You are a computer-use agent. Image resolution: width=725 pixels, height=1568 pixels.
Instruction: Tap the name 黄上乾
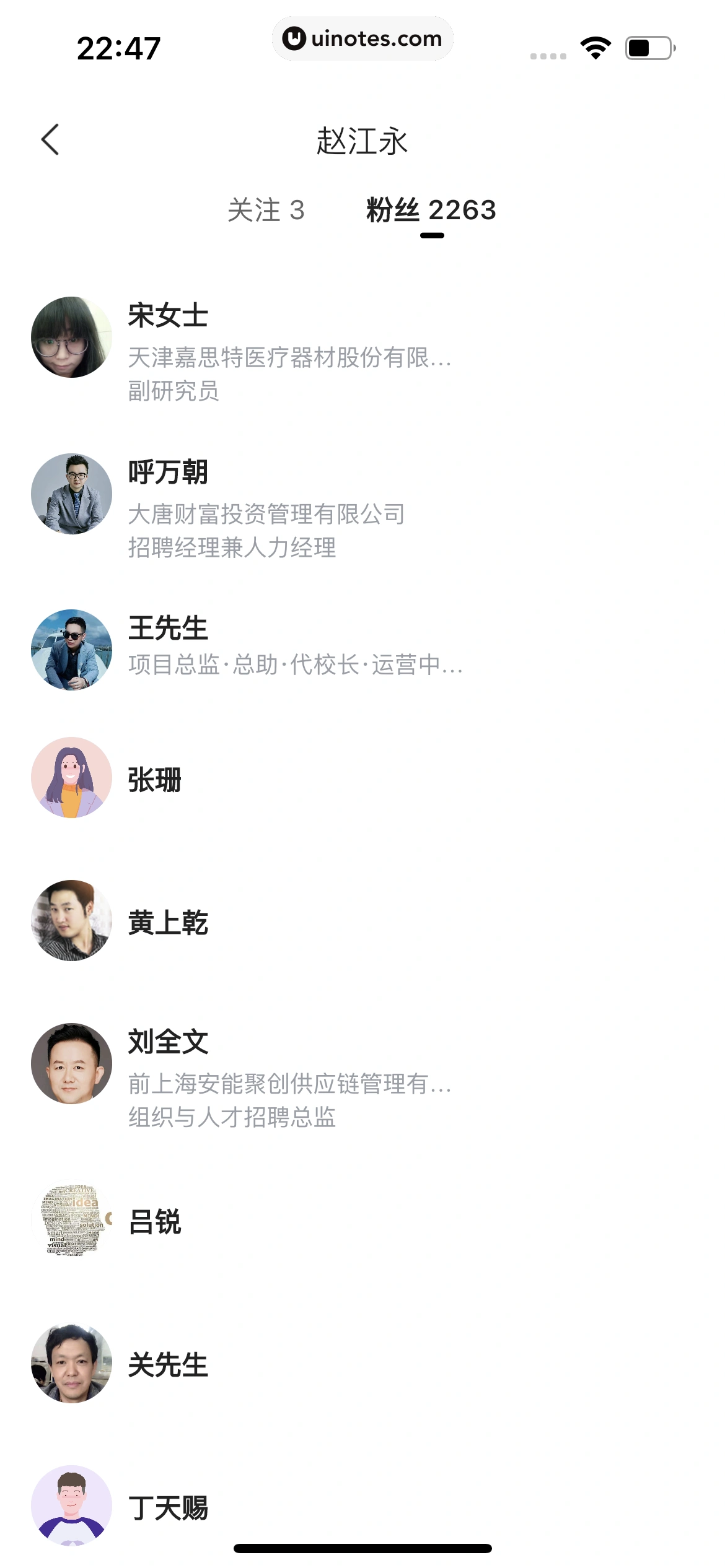tap(169, 925)
